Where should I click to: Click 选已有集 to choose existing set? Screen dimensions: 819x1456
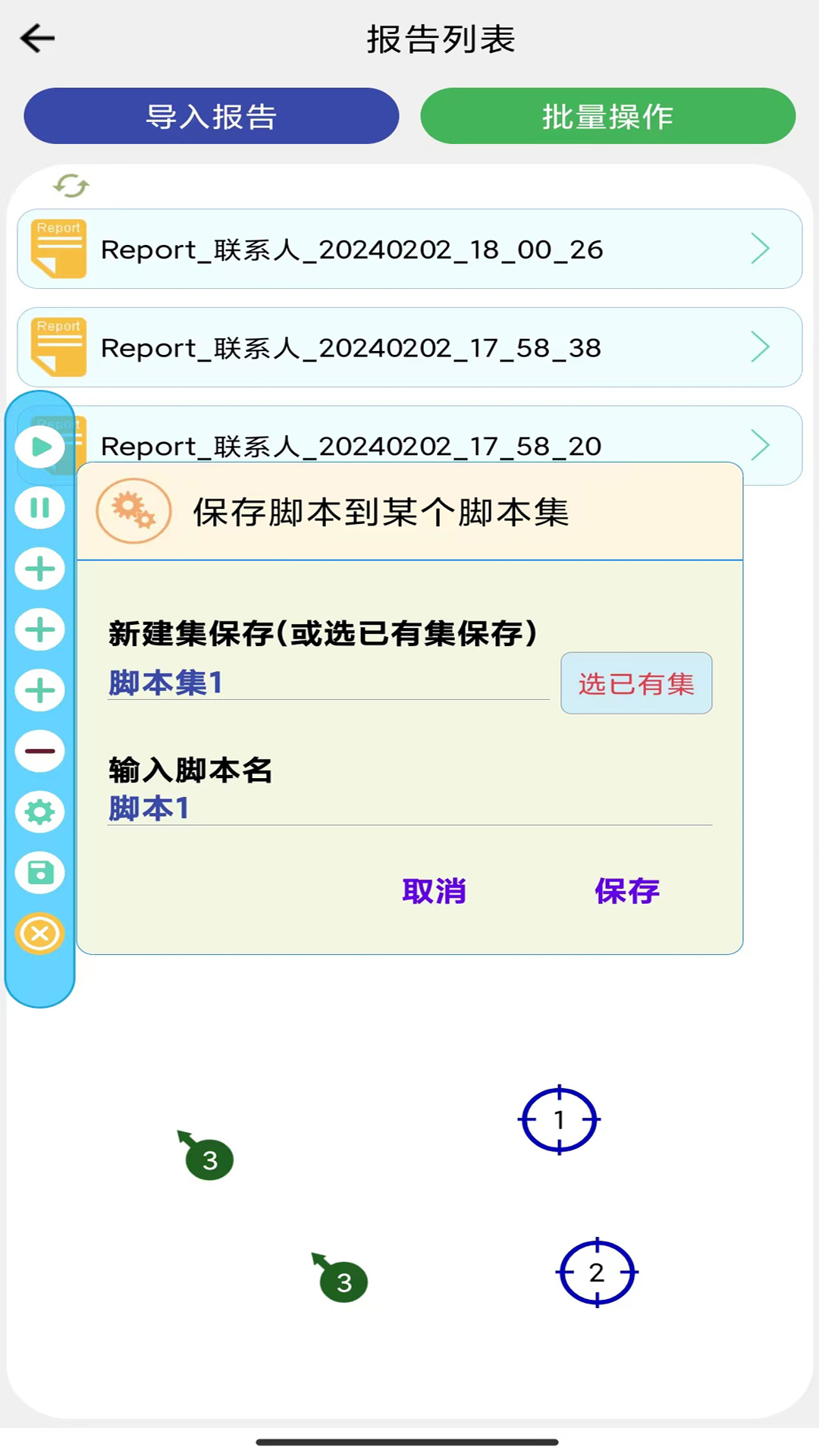(x=635, y=683)
